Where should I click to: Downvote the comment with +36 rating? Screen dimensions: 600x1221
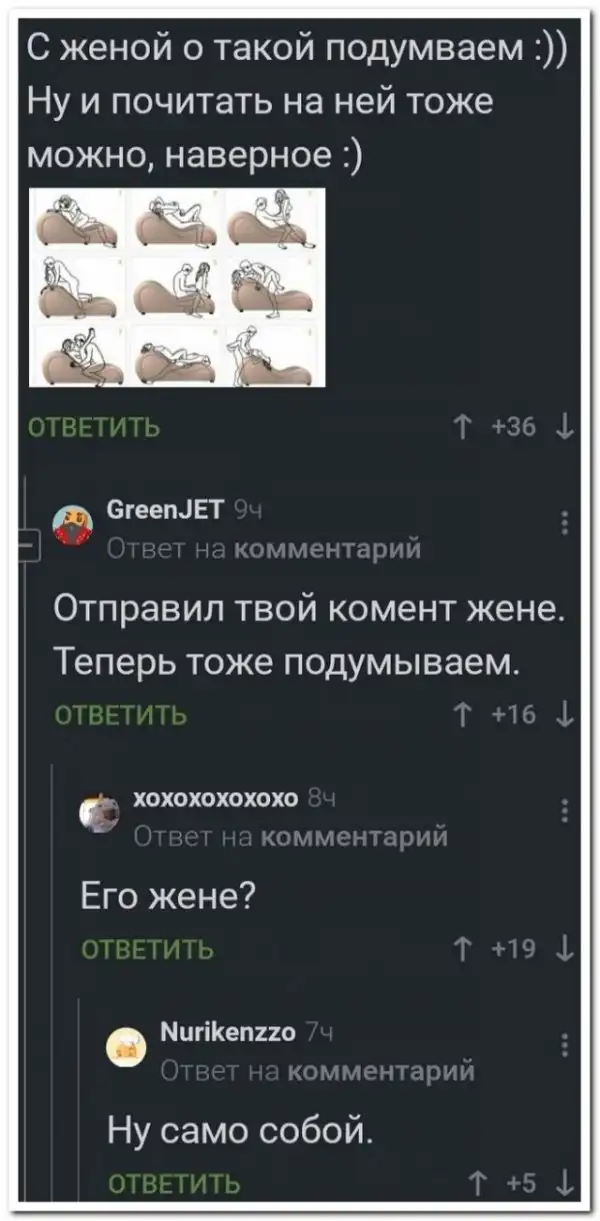point(566,429)
